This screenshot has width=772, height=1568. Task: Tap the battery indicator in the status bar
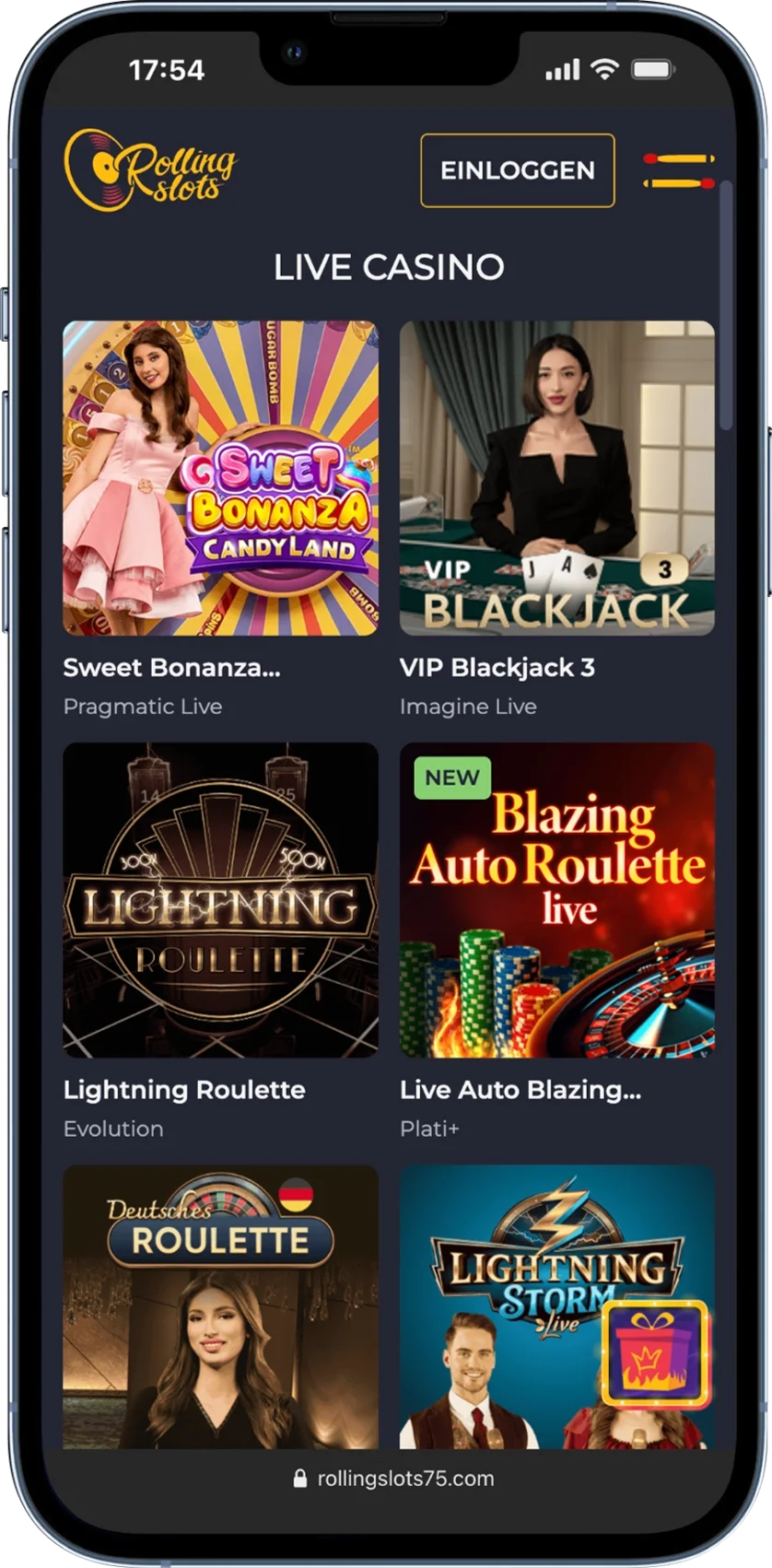(652, 69)
